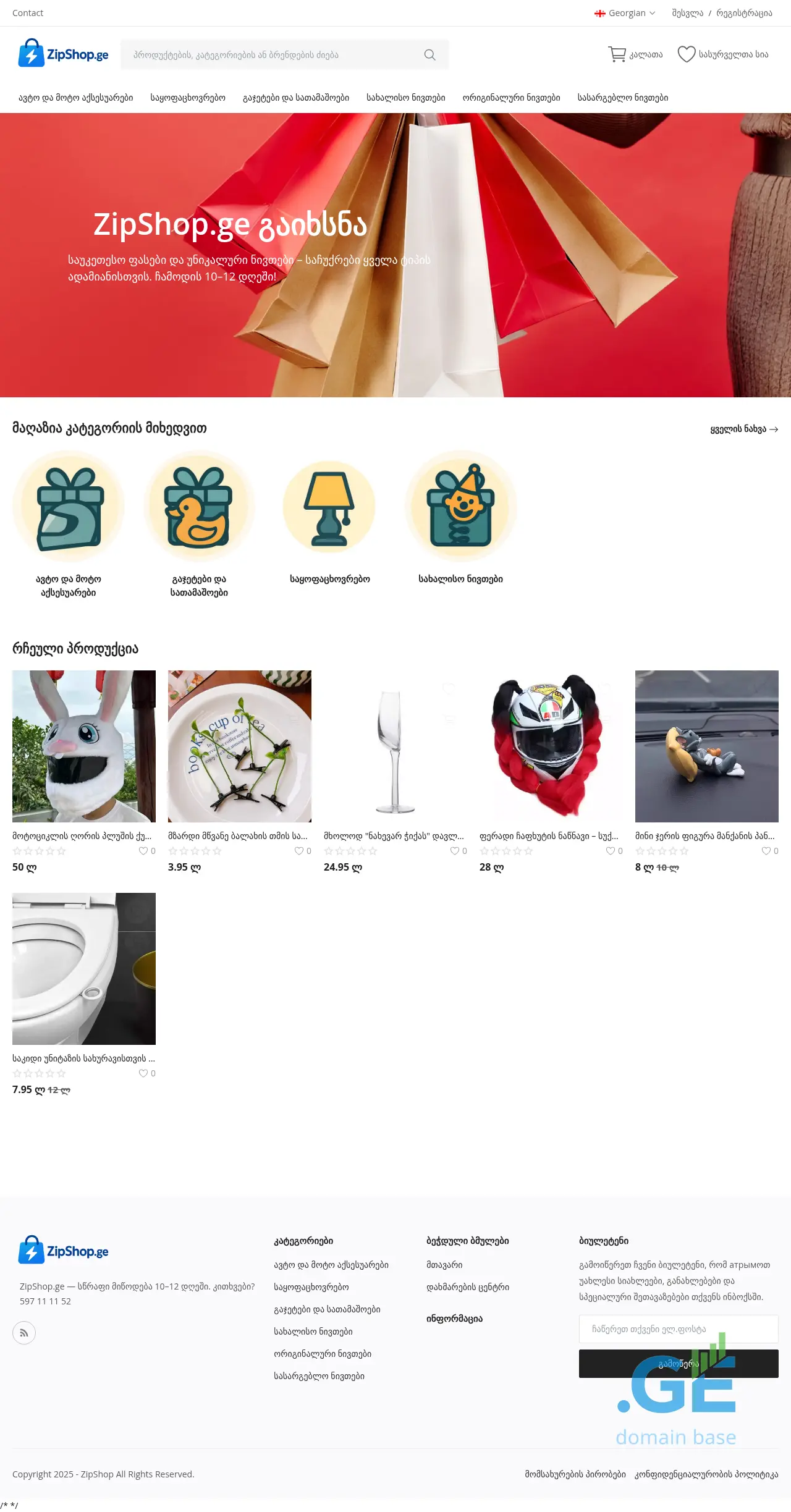Open ორიგინალური ნივთები in the top menu

point(511,98)
